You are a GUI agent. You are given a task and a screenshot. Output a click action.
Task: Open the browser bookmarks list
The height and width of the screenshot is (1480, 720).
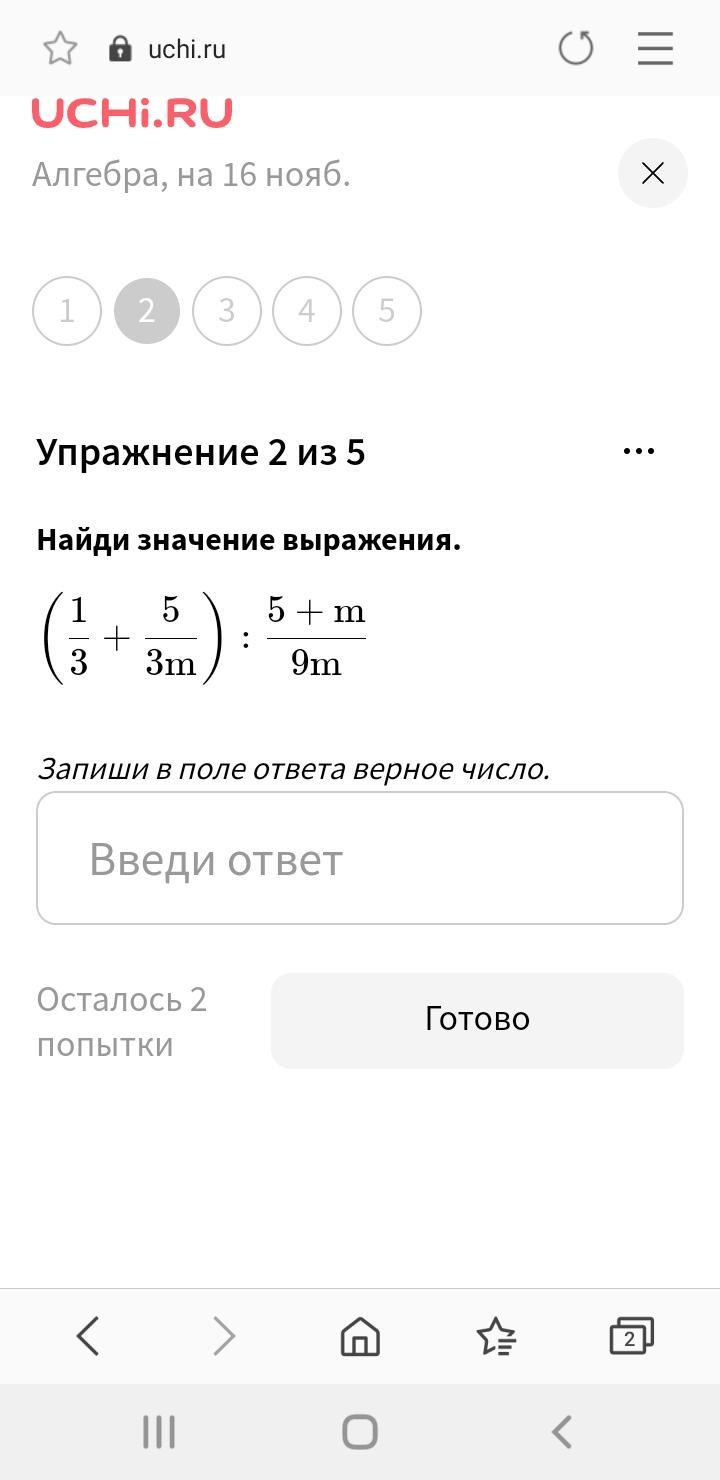click(495, 1336)
